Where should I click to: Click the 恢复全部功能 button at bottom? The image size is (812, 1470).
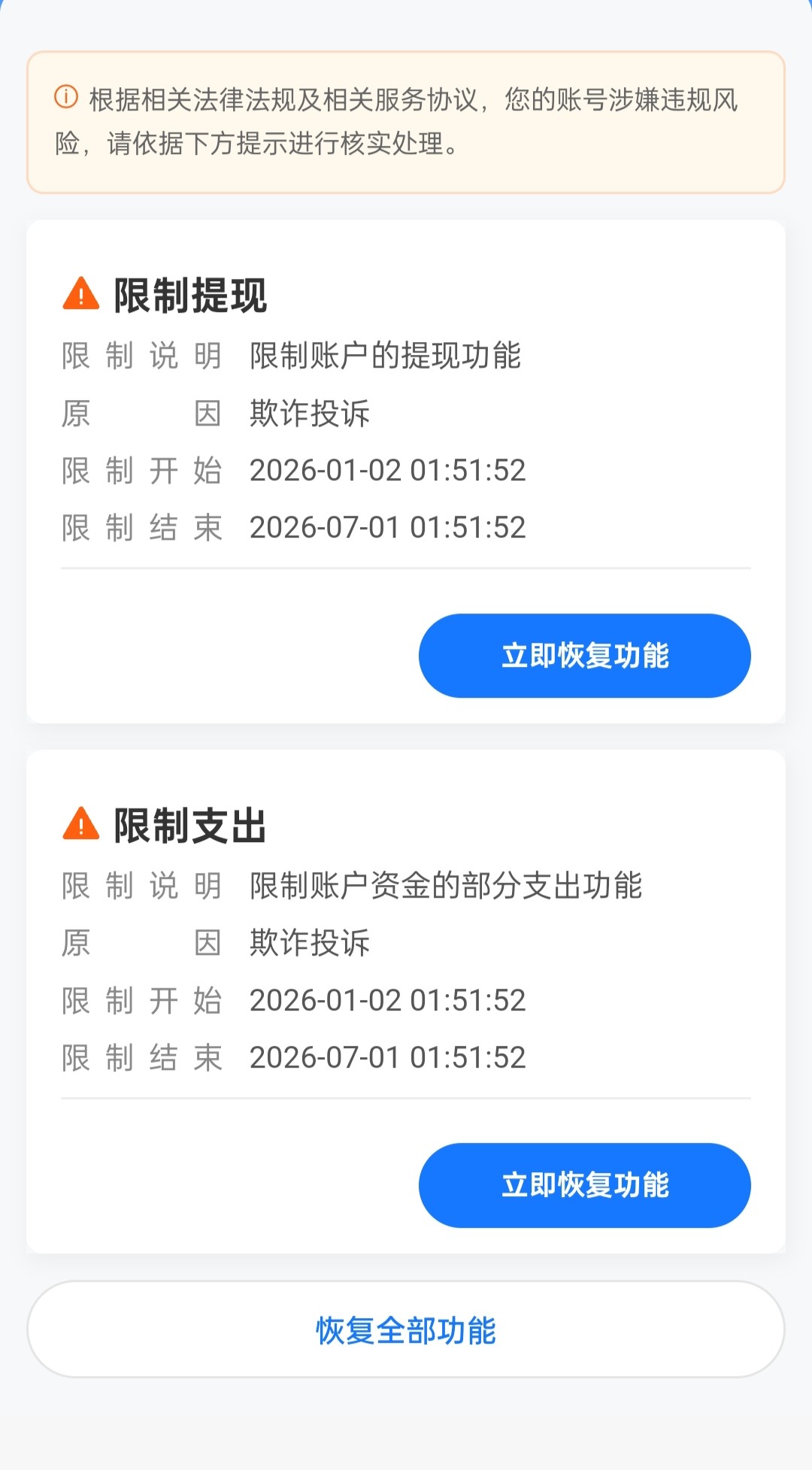406,1329
